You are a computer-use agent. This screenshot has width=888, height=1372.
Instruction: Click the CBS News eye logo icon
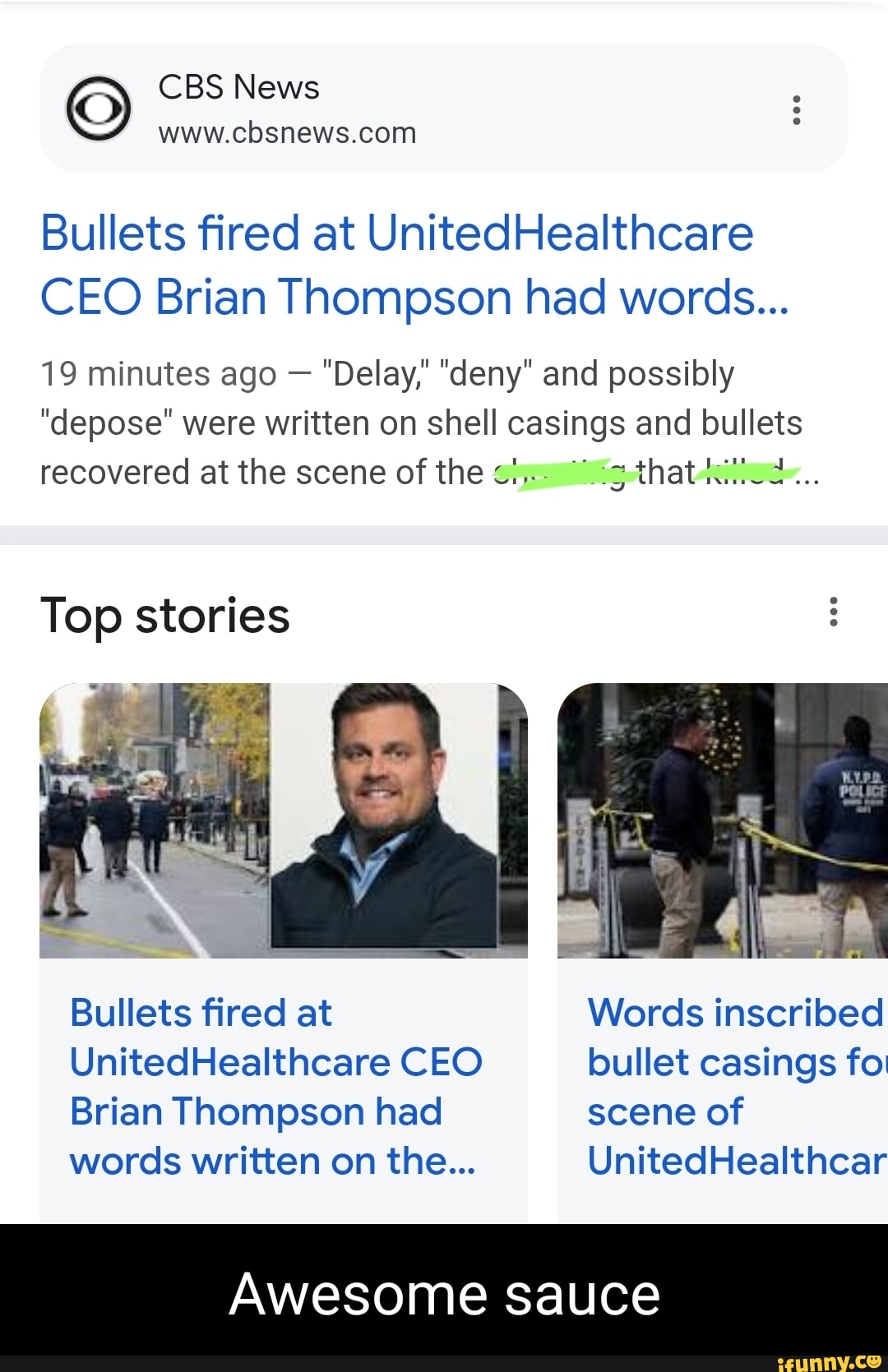click(x=99, y=109)
